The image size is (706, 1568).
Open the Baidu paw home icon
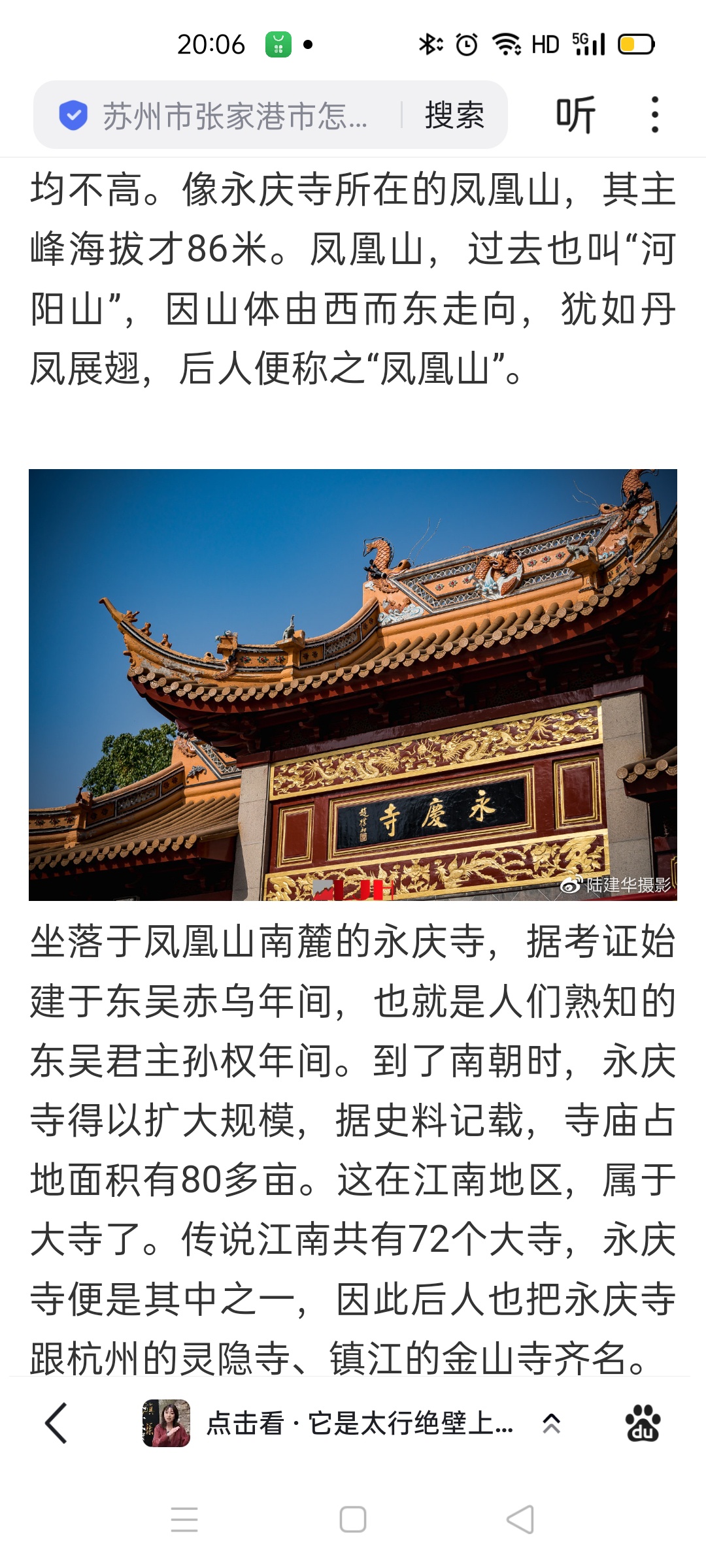pyautogui.click(x=643, y=1423)
